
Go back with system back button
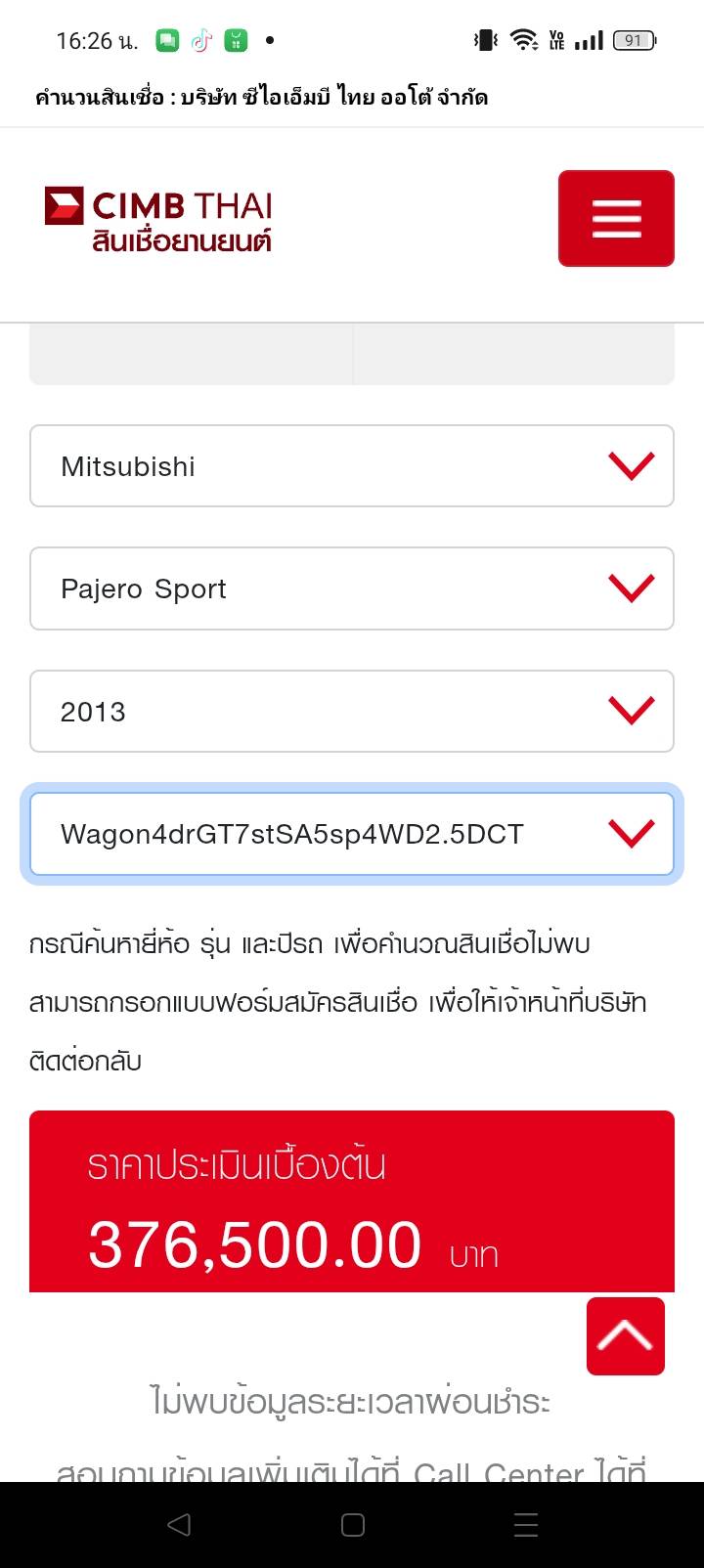click(x=178, y=1525)
